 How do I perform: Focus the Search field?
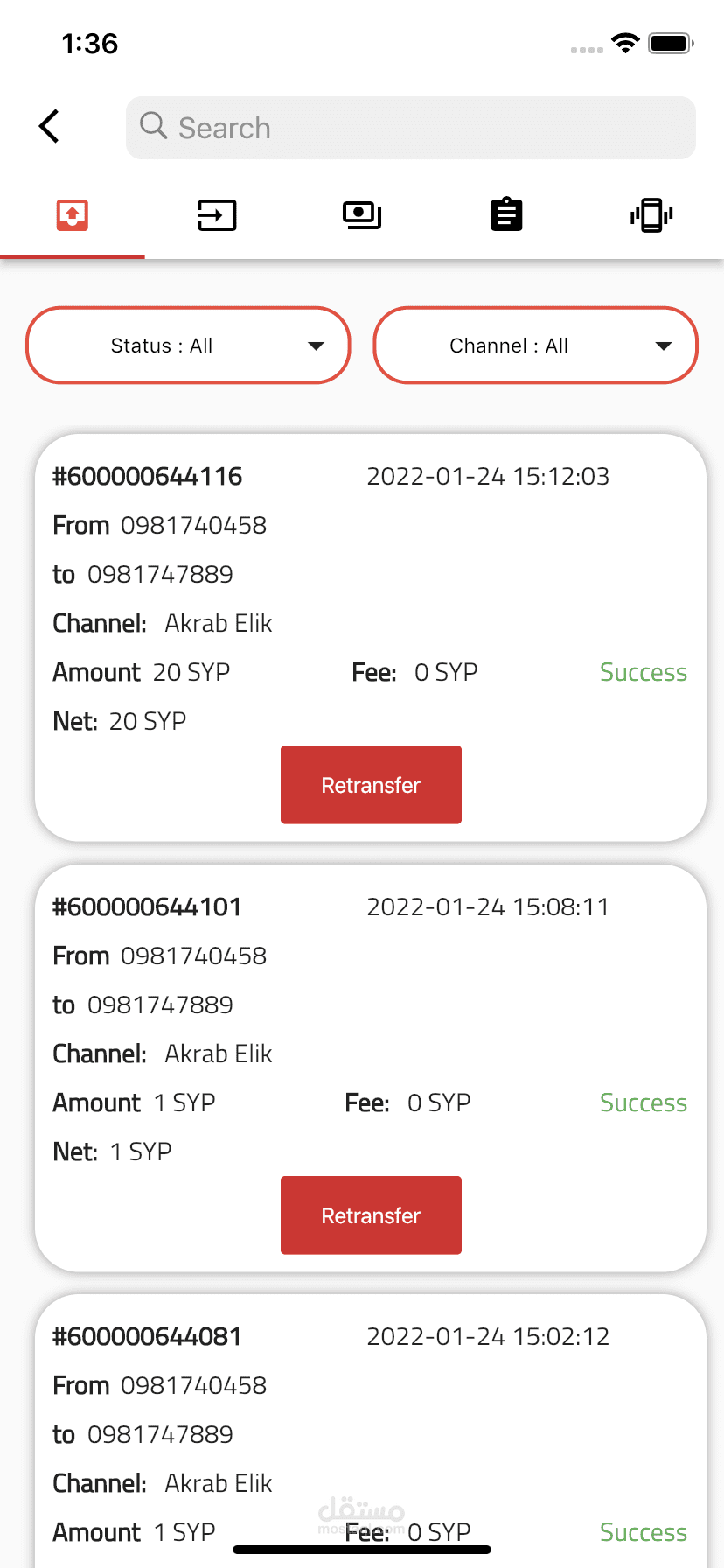coord(411,128)
